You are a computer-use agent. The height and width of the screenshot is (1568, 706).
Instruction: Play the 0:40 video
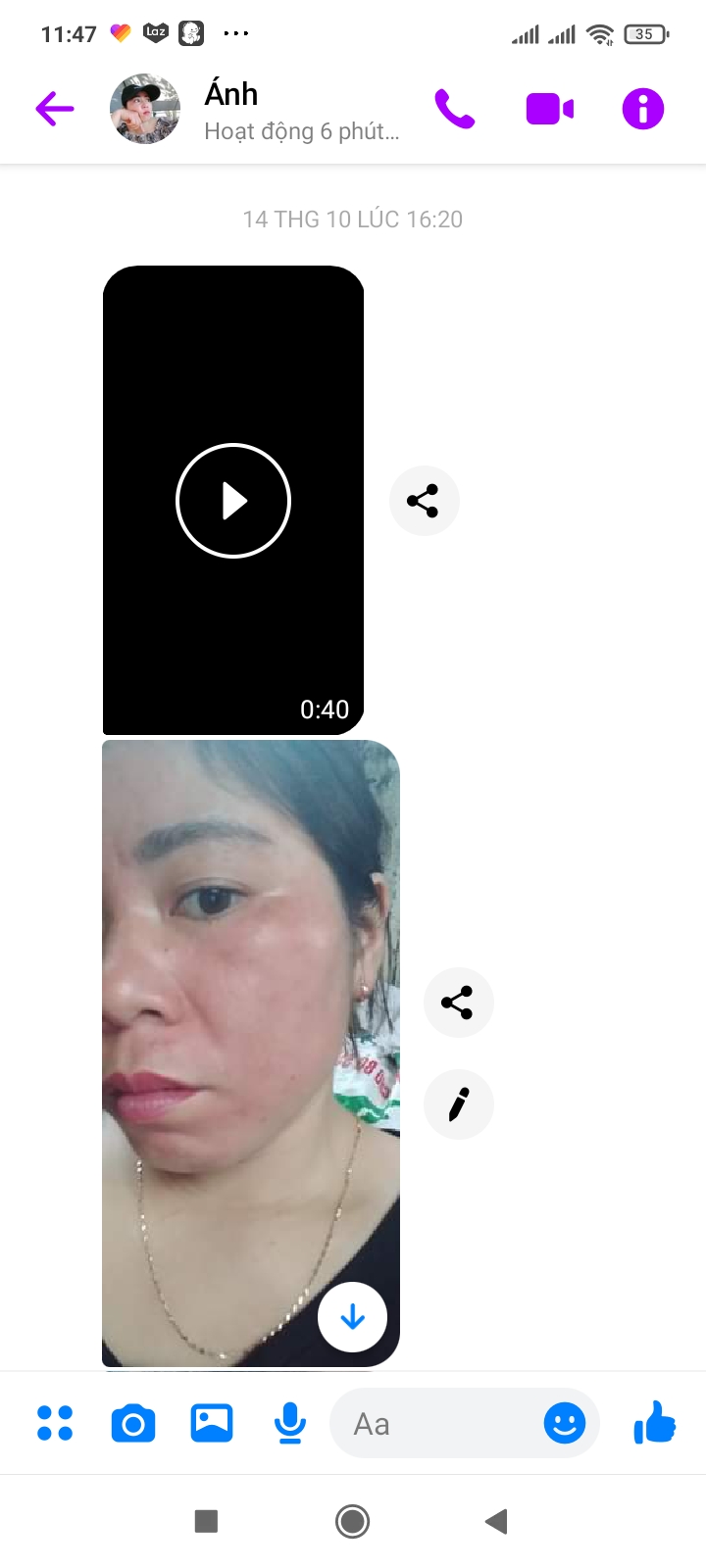coord(233,501)
